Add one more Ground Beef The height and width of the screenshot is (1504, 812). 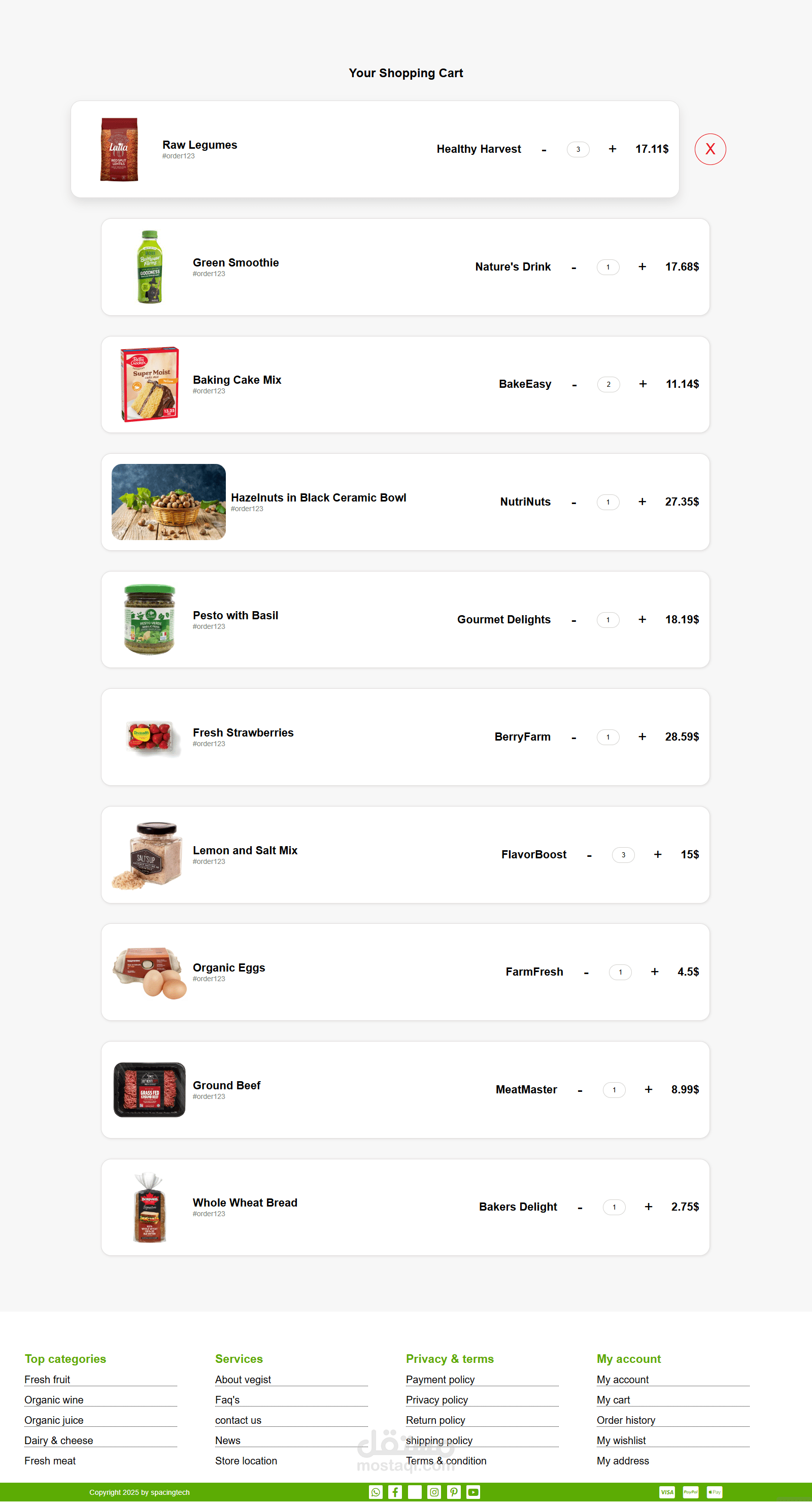tap(649, 1089)
